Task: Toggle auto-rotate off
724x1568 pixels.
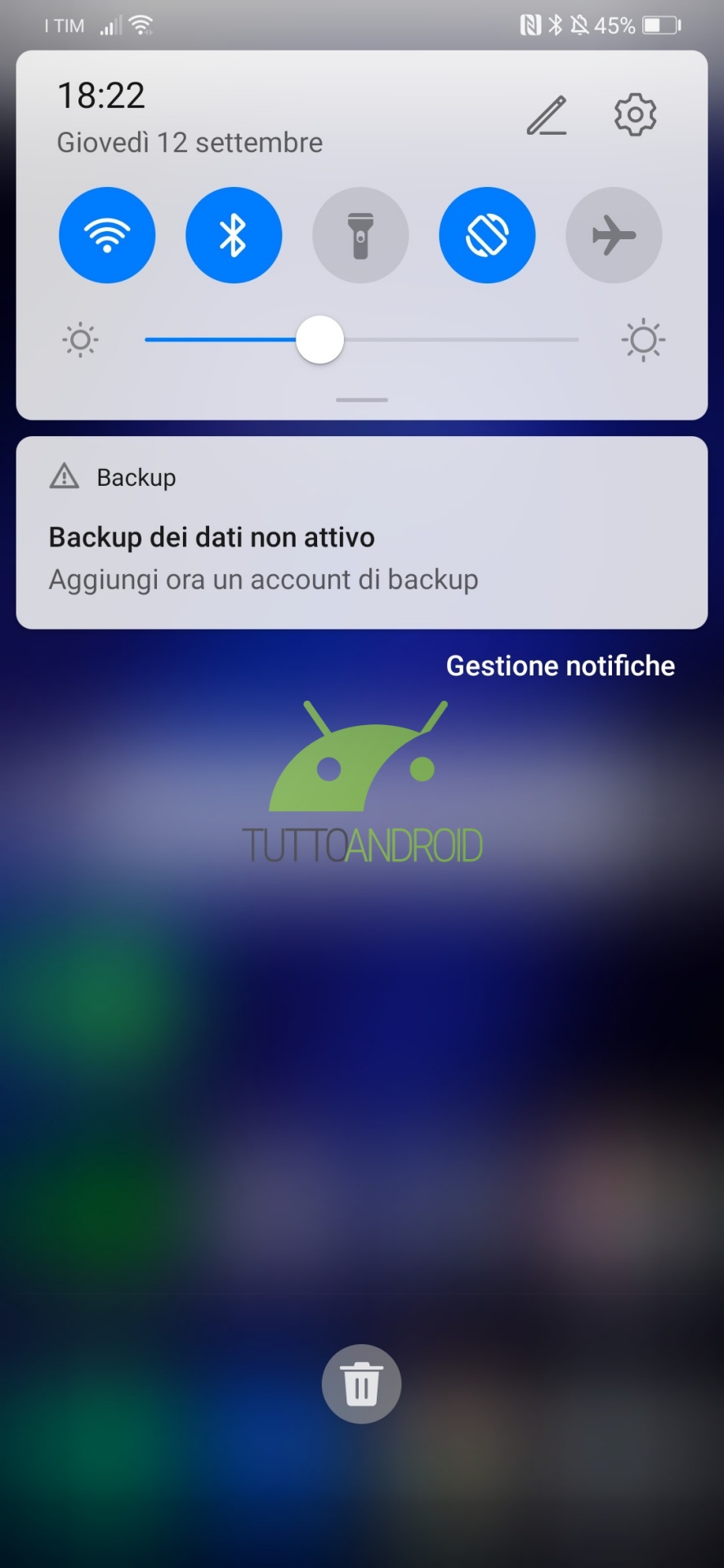Action: (487, 235)
